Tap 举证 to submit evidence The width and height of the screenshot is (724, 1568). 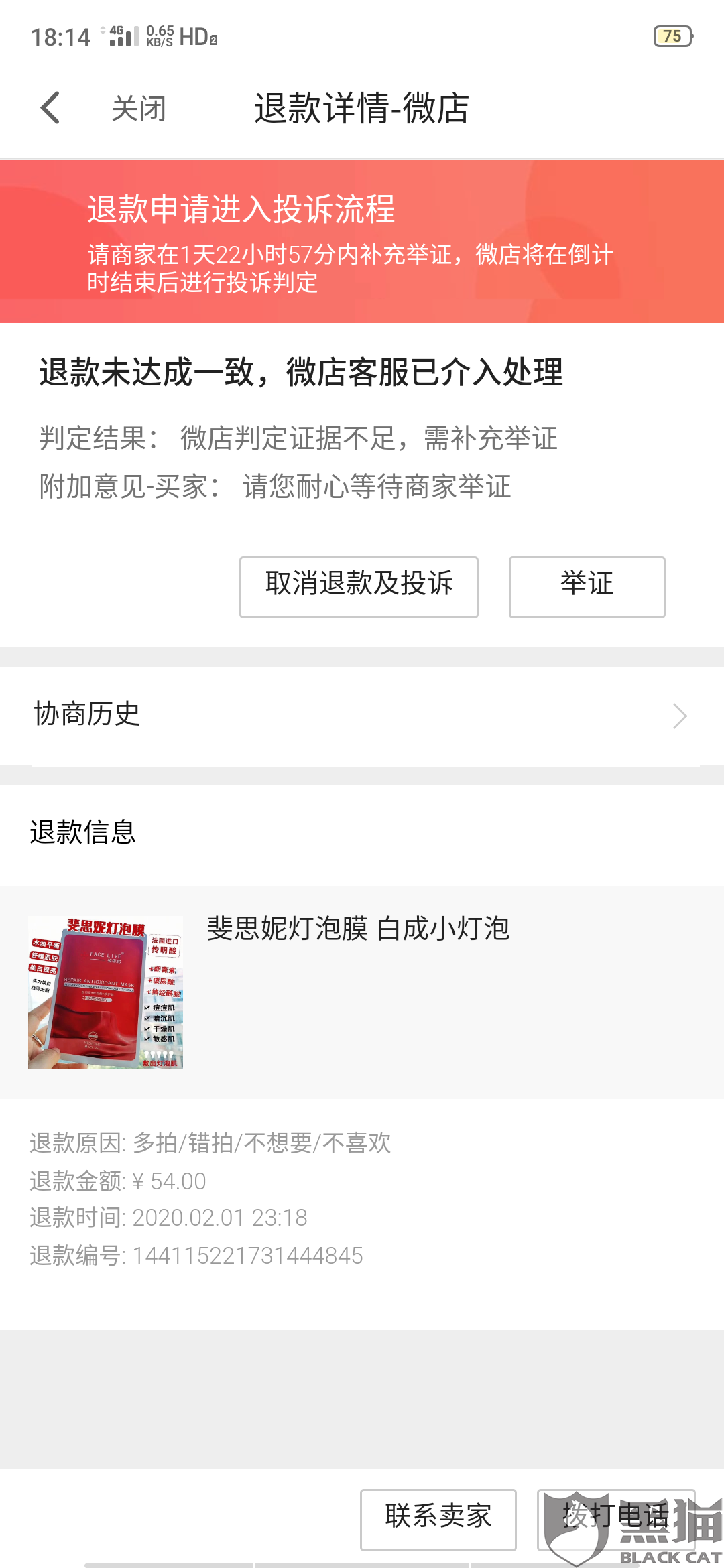click(587, 587)
